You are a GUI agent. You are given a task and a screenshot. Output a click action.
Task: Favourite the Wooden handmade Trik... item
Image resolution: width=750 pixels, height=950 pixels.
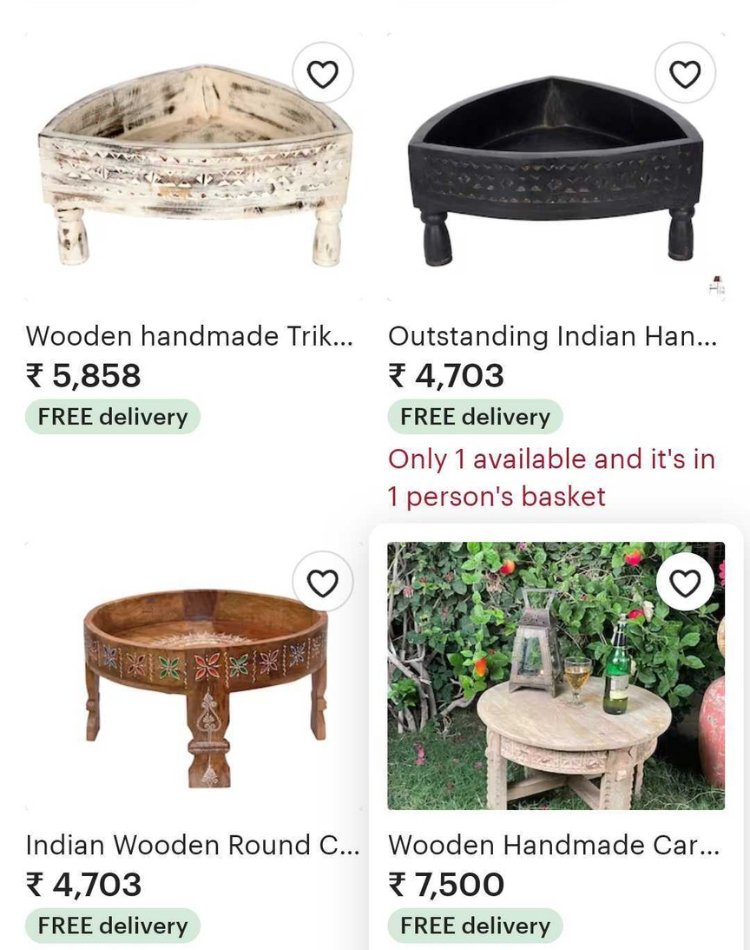322,73
